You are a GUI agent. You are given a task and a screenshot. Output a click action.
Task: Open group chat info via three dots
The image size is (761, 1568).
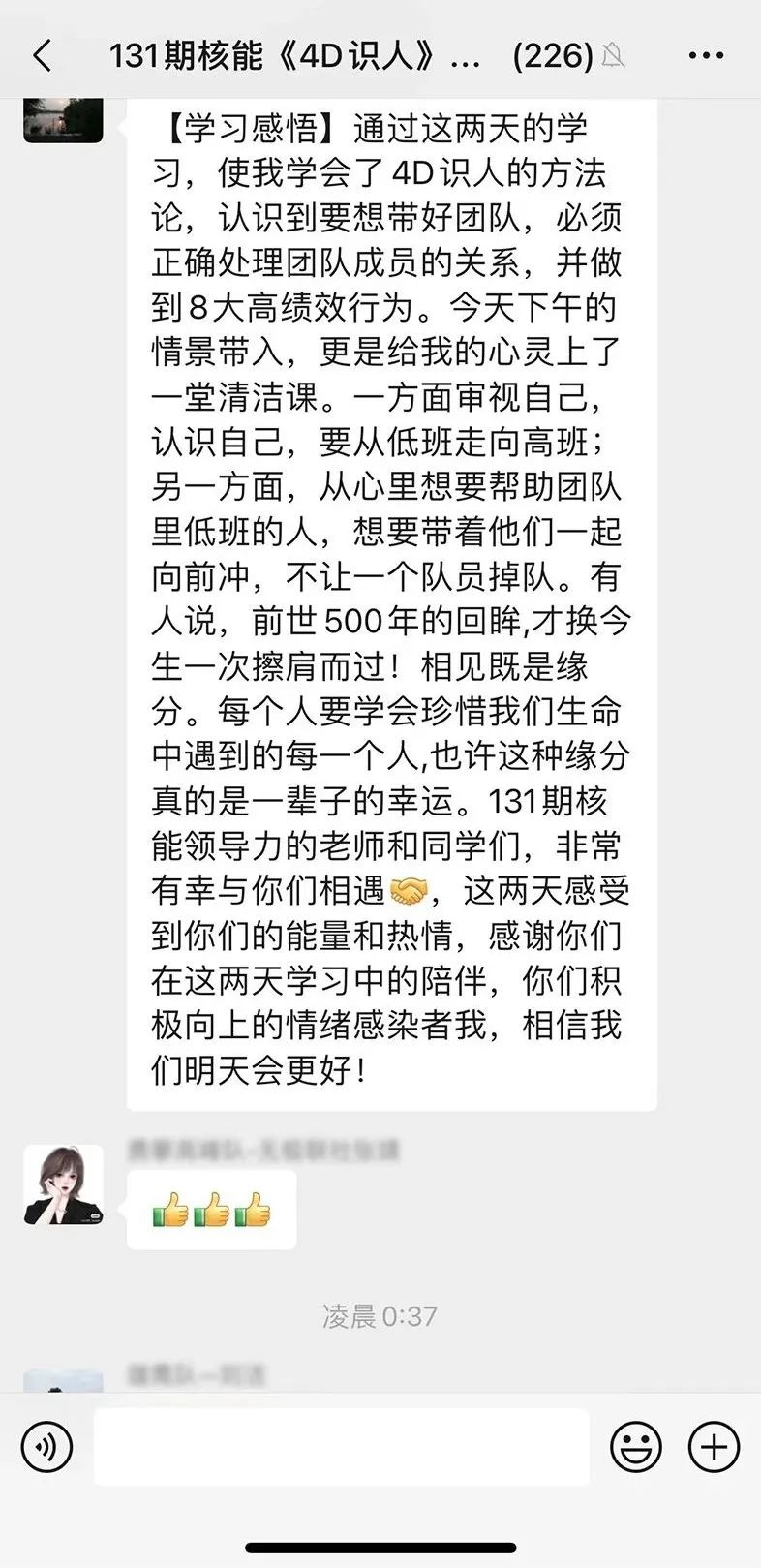pos(705,56)
